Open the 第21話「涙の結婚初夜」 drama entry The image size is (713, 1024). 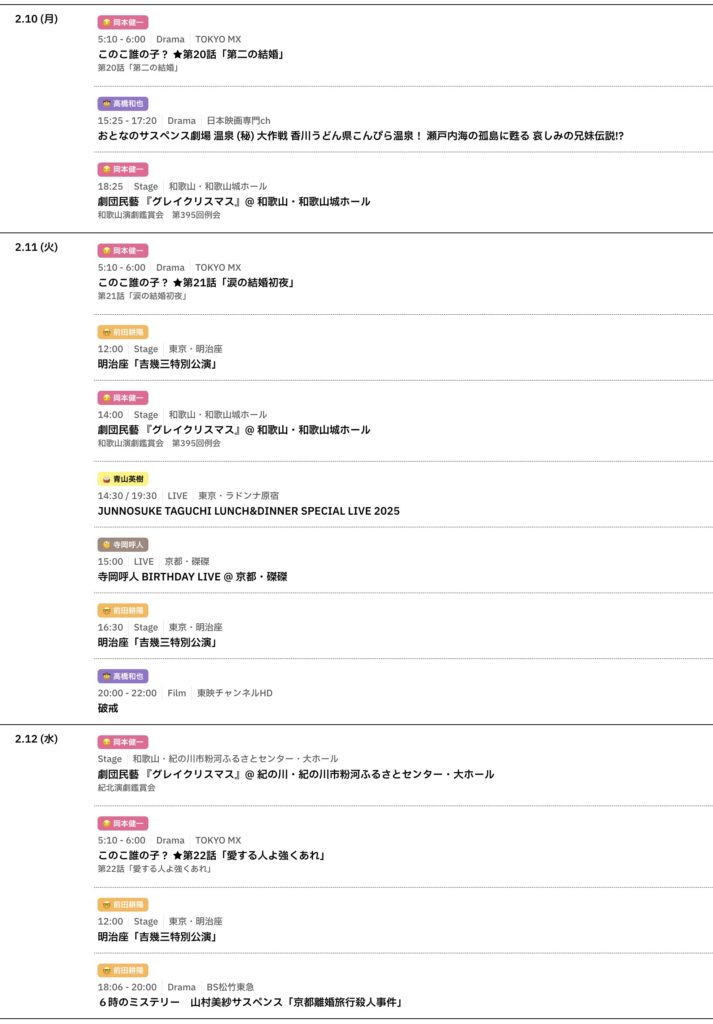coord(196,282)
